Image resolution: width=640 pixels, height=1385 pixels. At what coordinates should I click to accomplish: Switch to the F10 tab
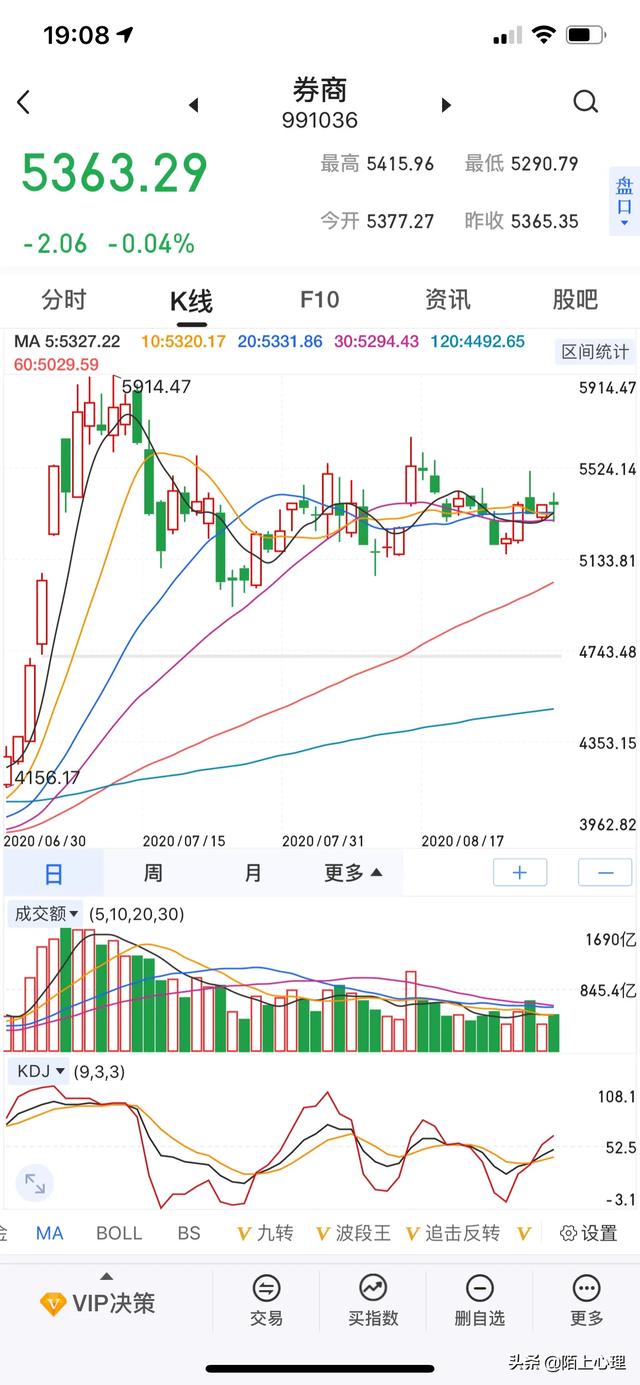[x=319, y=299]
